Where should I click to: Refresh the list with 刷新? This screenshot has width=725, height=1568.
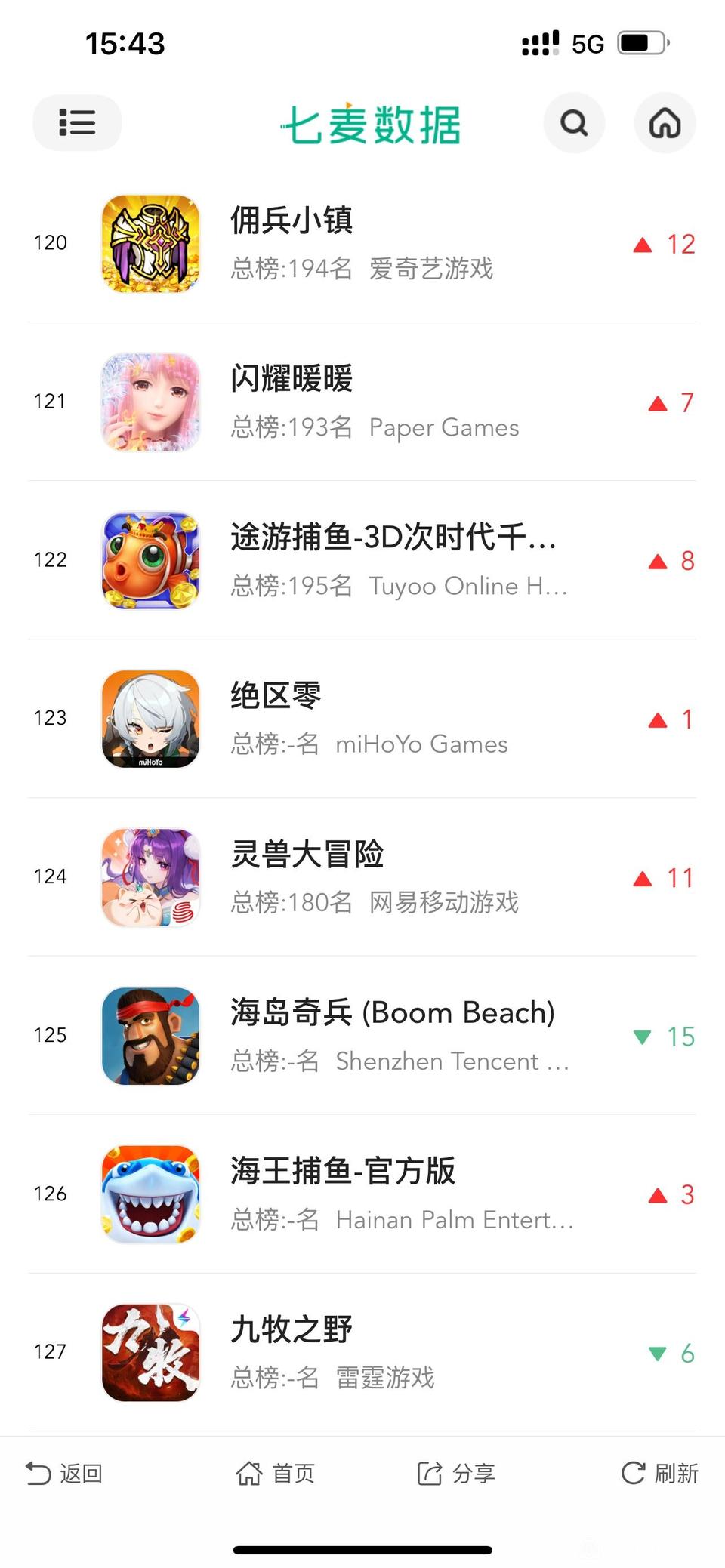[x=659, y=1473]
